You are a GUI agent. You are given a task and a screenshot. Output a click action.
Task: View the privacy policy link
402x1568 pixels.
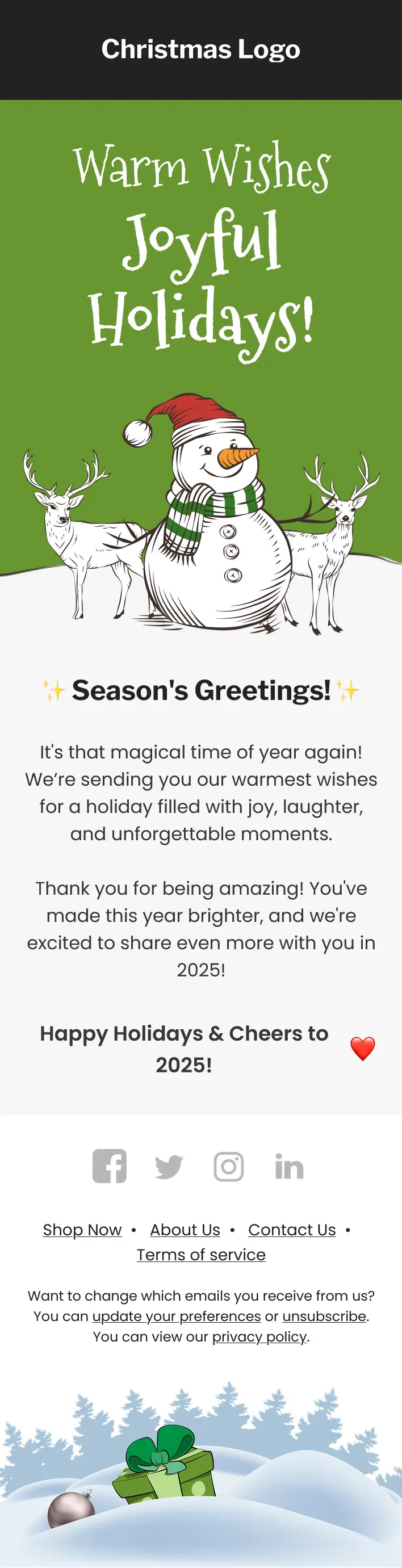click(x=259, y=1337)
